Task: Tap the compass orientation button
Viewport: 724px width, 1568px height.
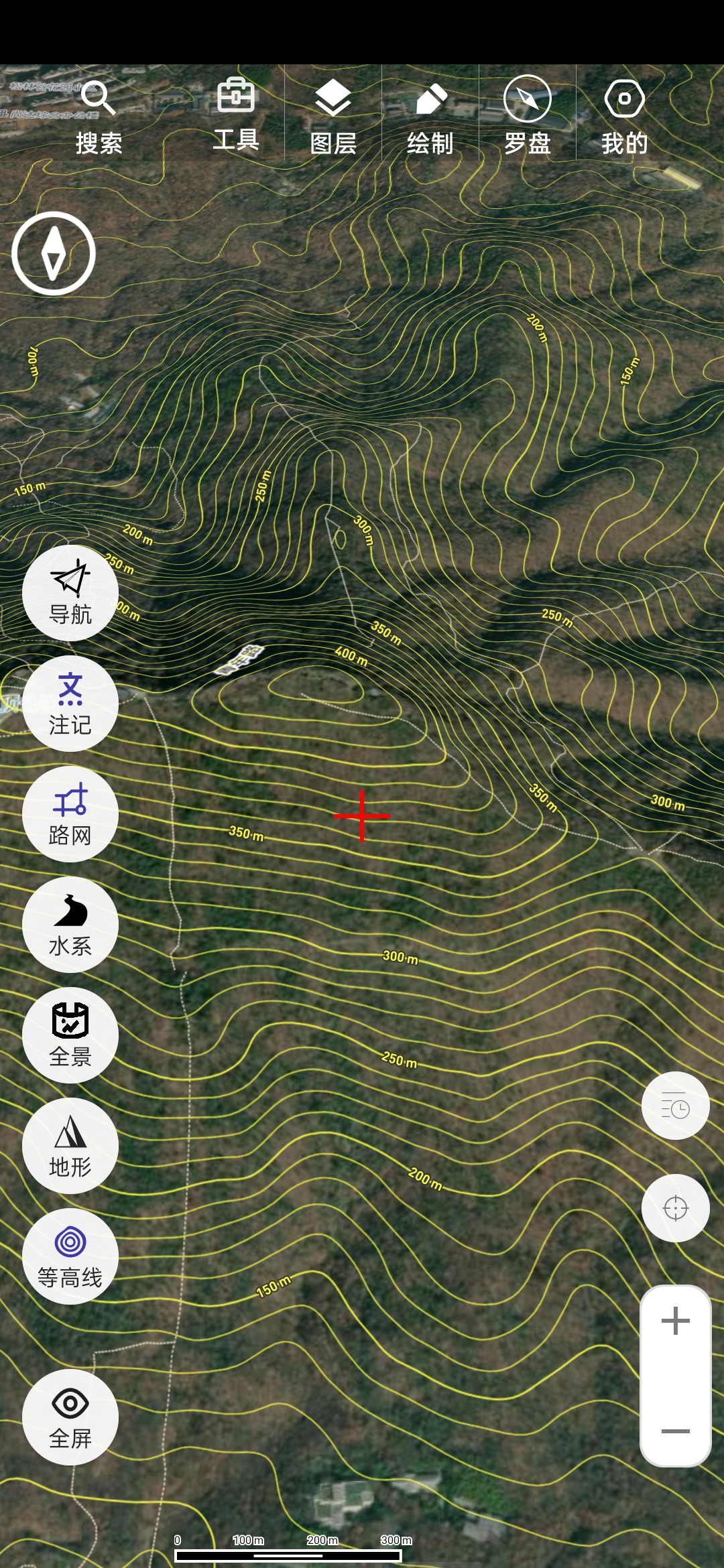Action: [x=54, y=253]
